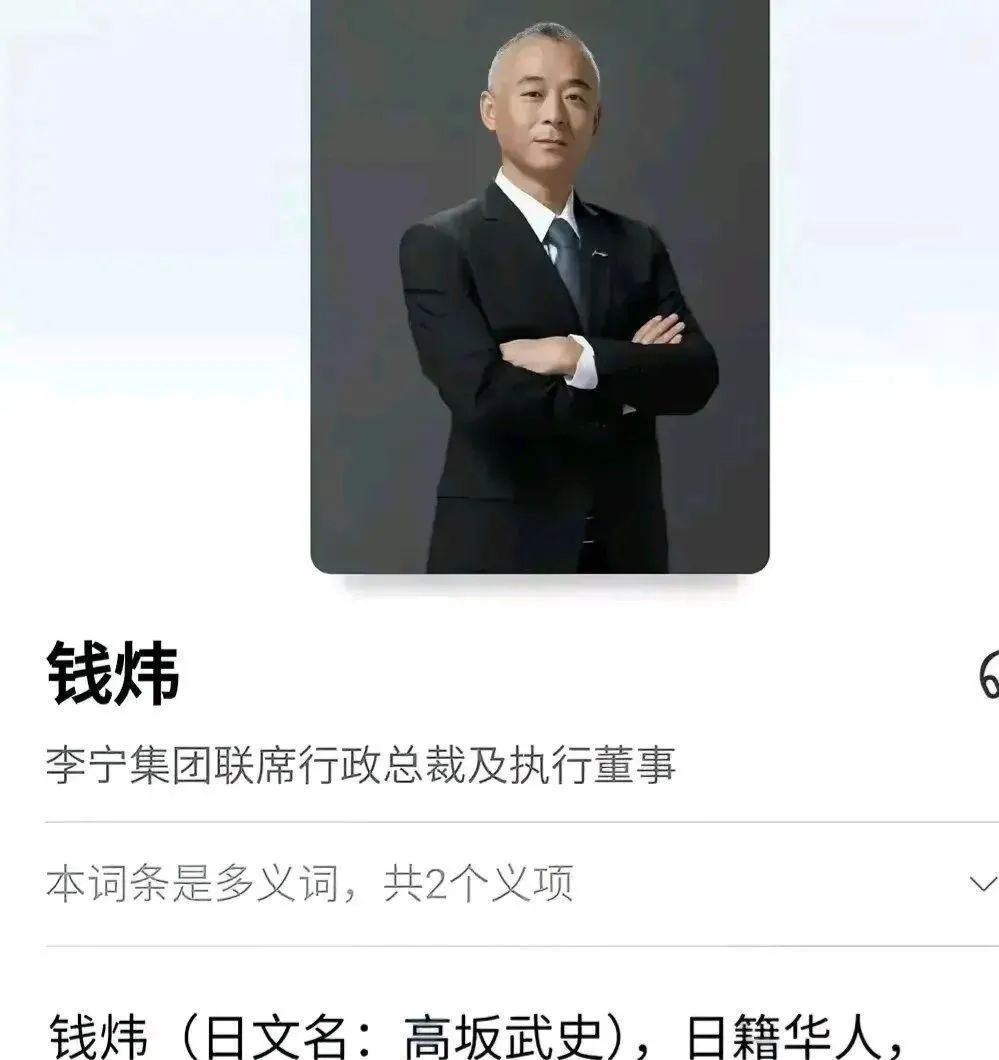Screen dimensions: 999x1060
Task: Tap the partially visible number 6 on right
Action: [990, 675]
